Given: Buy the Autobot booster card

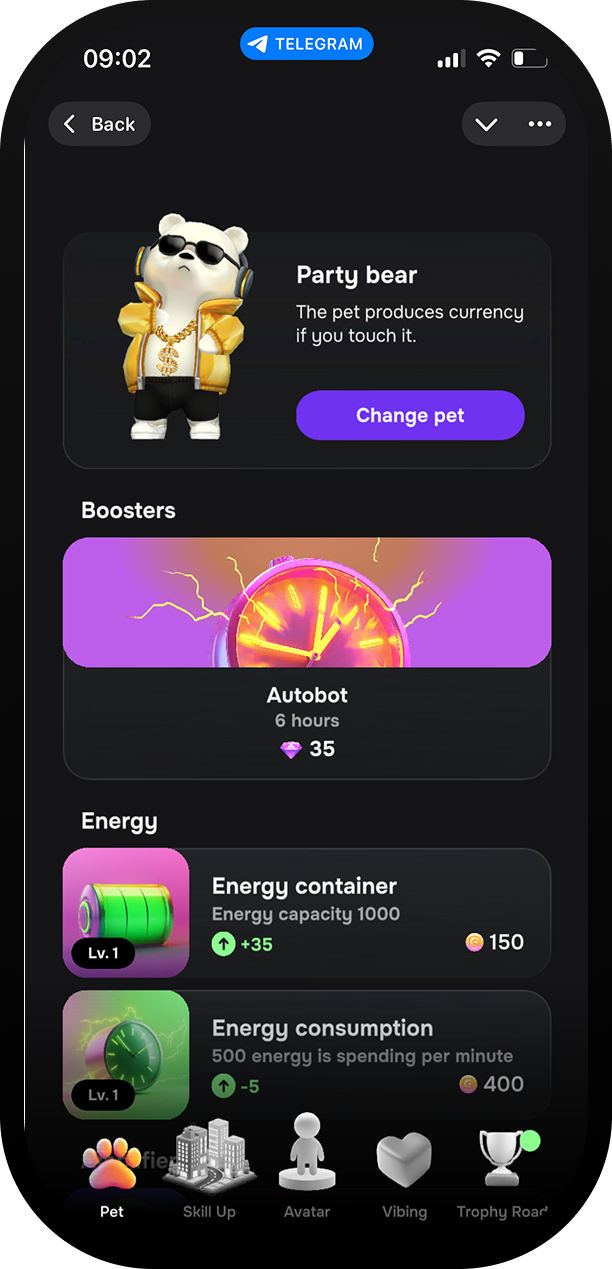Looking at the screenshot, I should 307,658.
